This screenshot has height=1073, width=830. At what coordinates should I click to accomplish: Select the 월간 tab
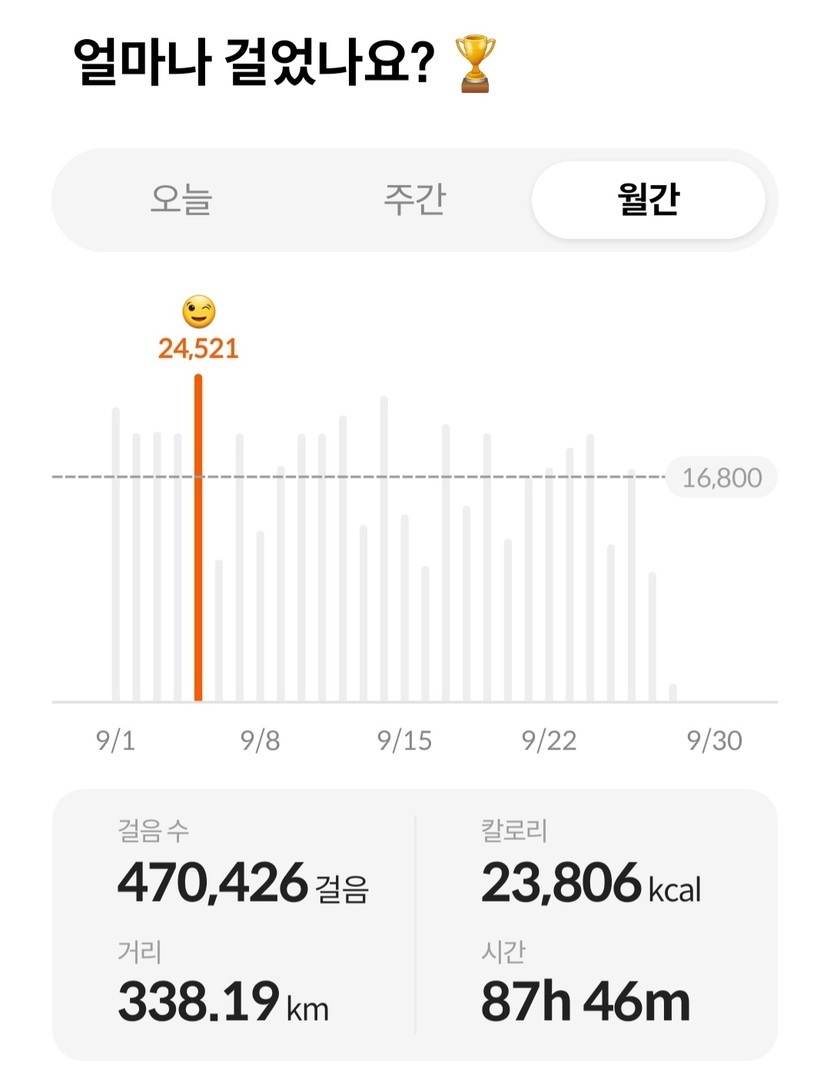pyautogui.click(x=648, y=200)
